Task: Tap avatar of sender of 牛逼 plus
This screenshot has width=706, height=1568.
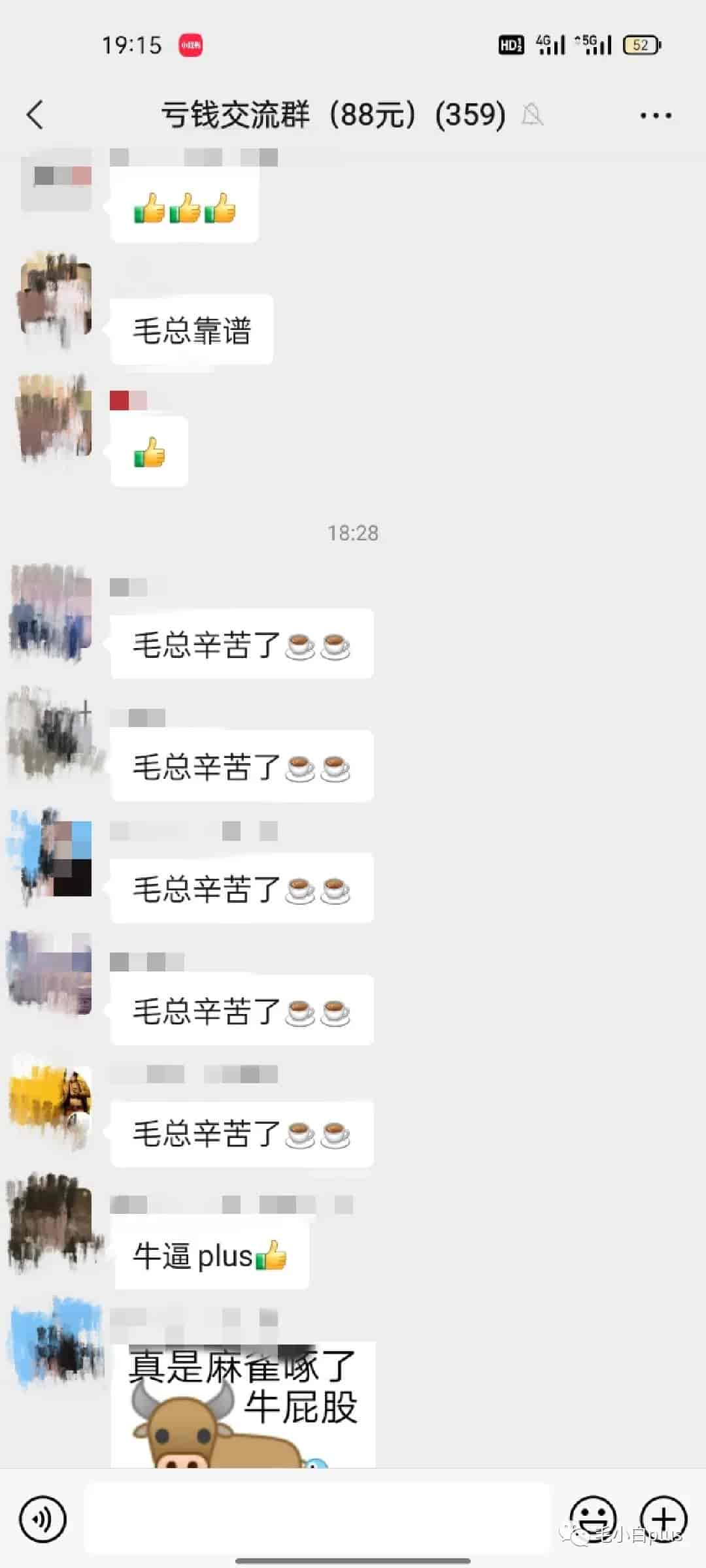Action: [x=56, y=1222]
